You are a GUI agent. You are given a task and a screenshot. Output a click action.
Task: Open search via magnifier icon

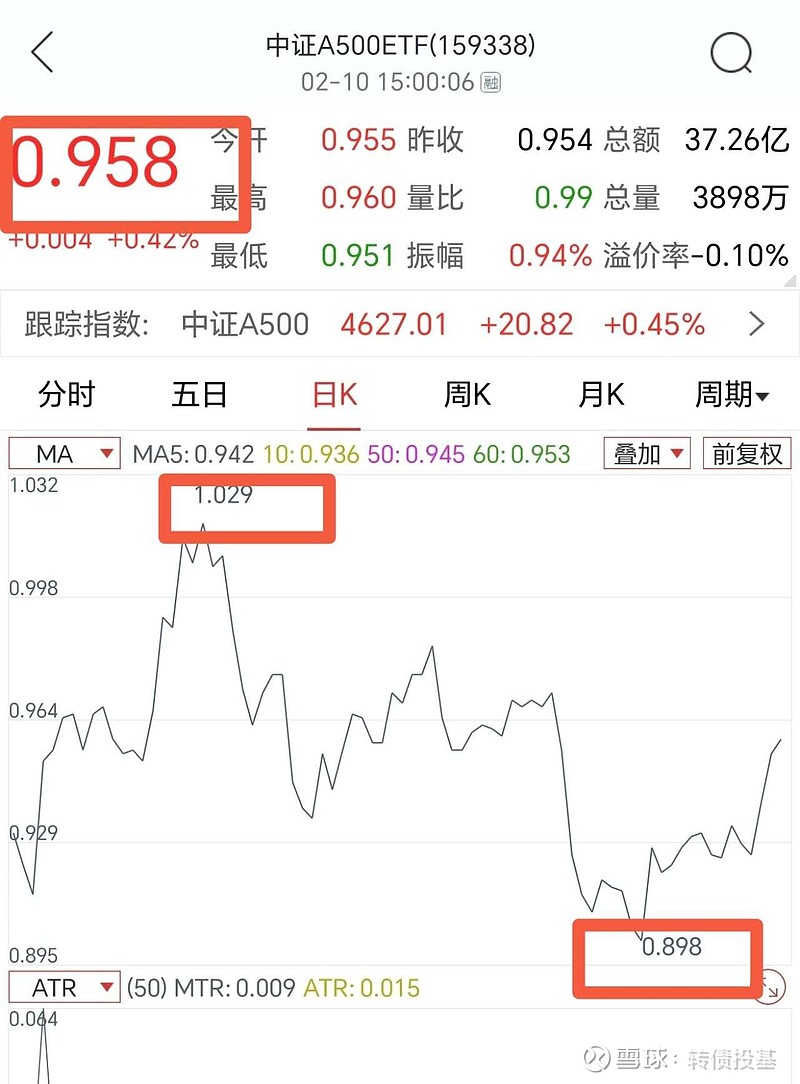(731, 51)
